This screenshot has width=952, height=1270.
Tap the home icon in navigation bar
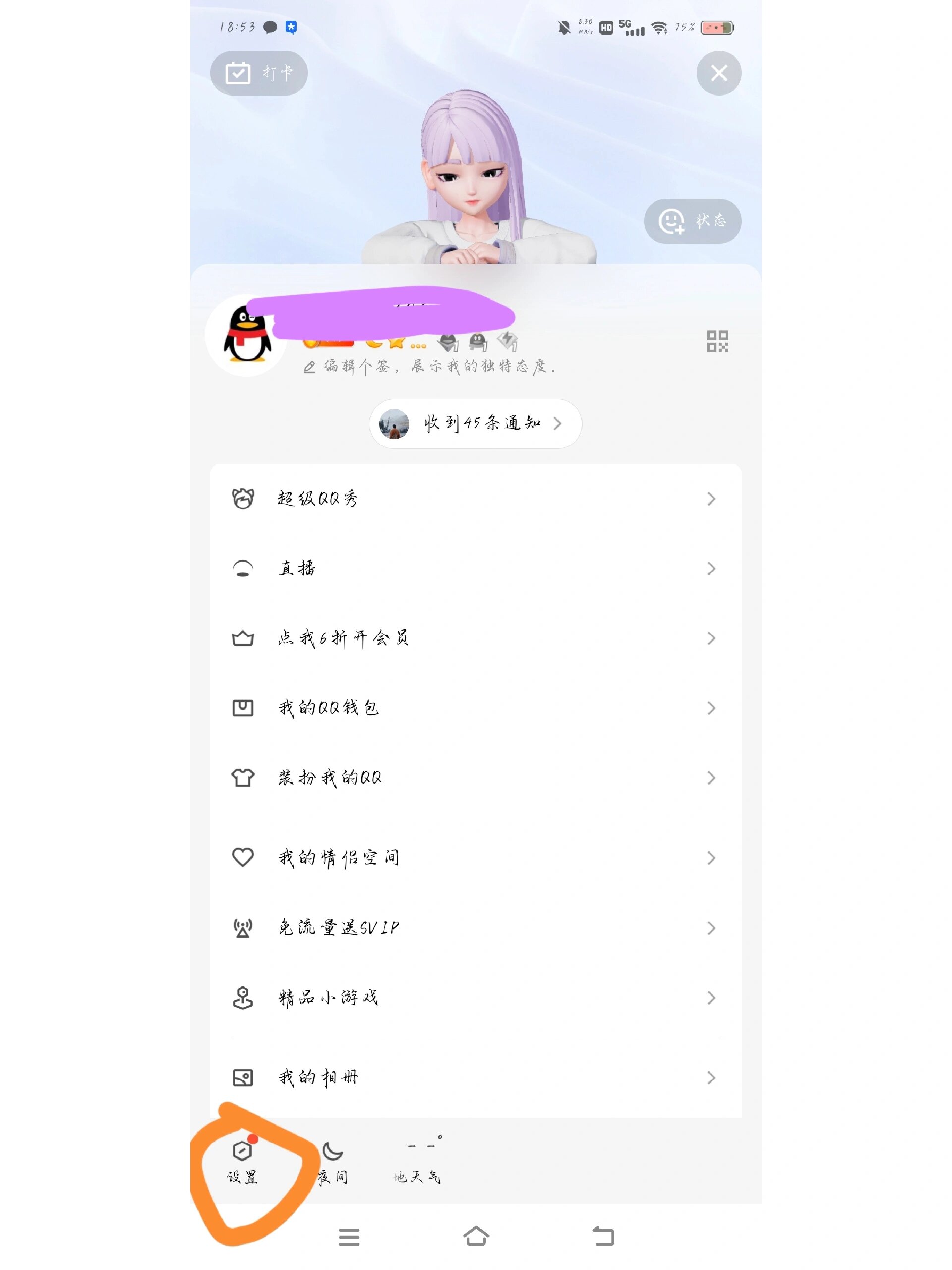[x=476, y=1236]
